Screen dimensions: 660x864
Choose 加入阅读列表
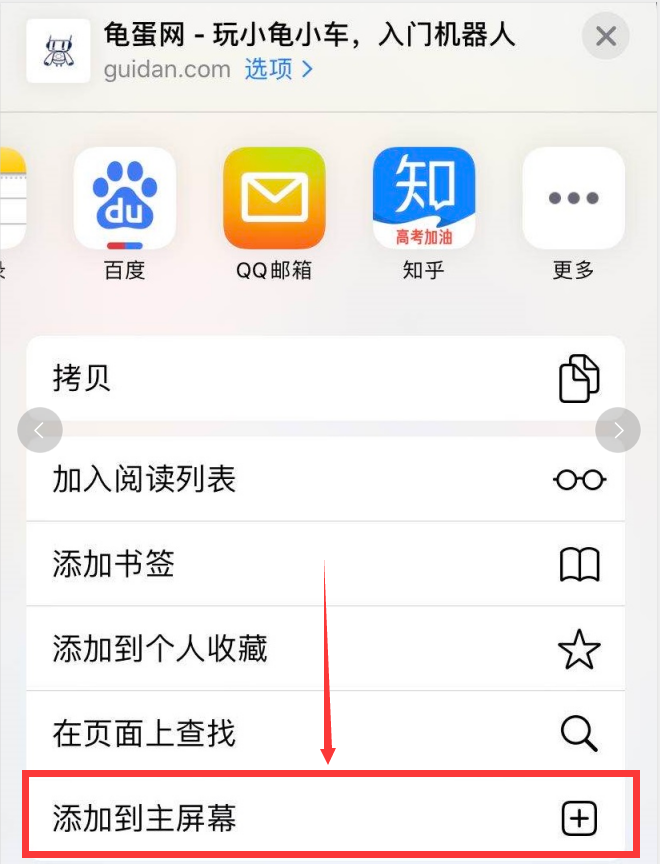pos(325,480)
